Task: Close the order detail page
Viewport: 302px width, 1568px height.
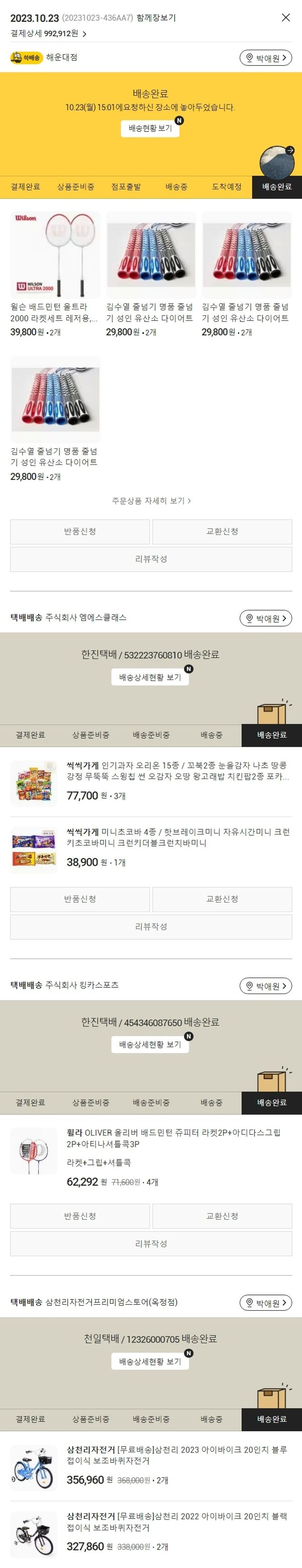Action: [285, 18]
